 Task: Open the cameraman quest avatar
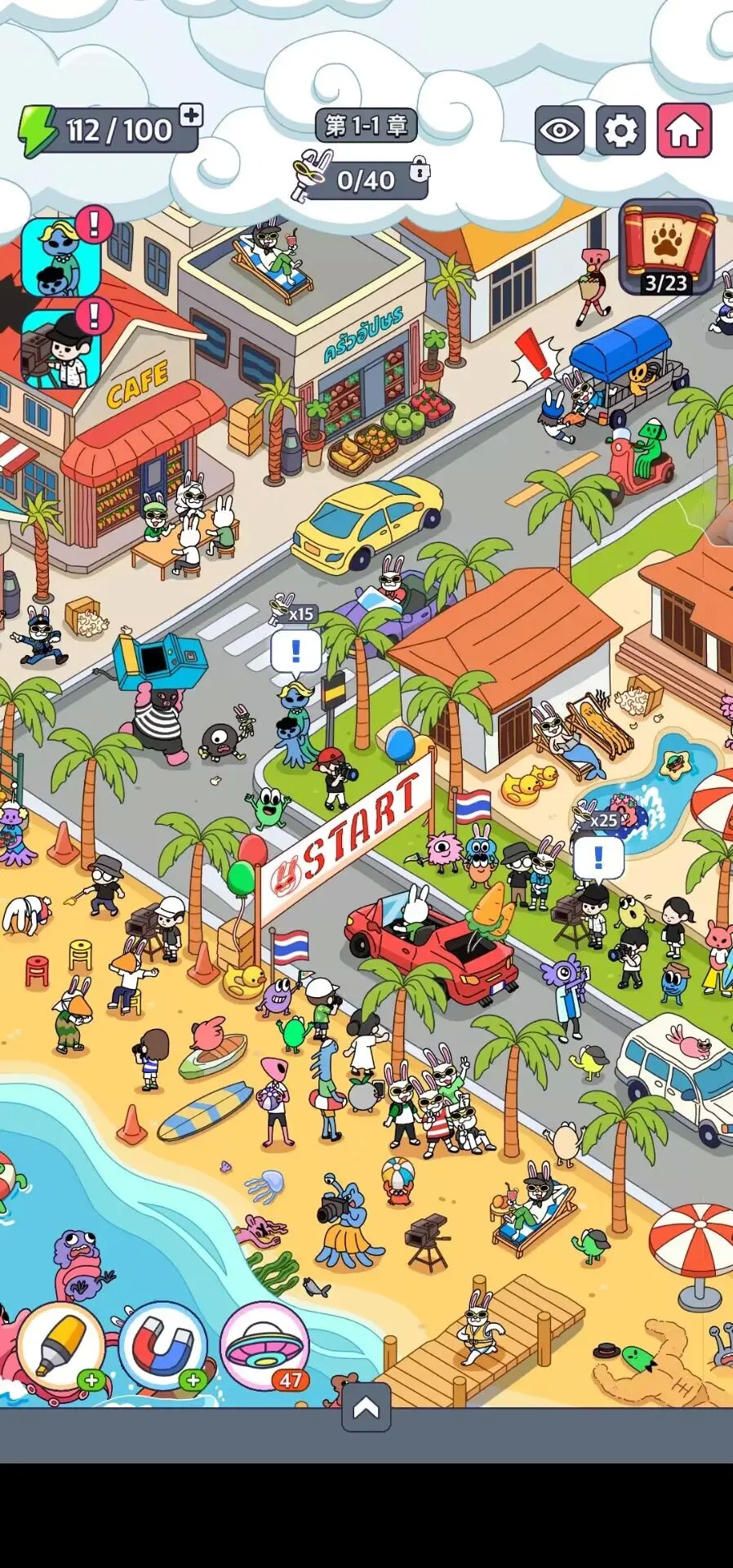tap(60, 350)
